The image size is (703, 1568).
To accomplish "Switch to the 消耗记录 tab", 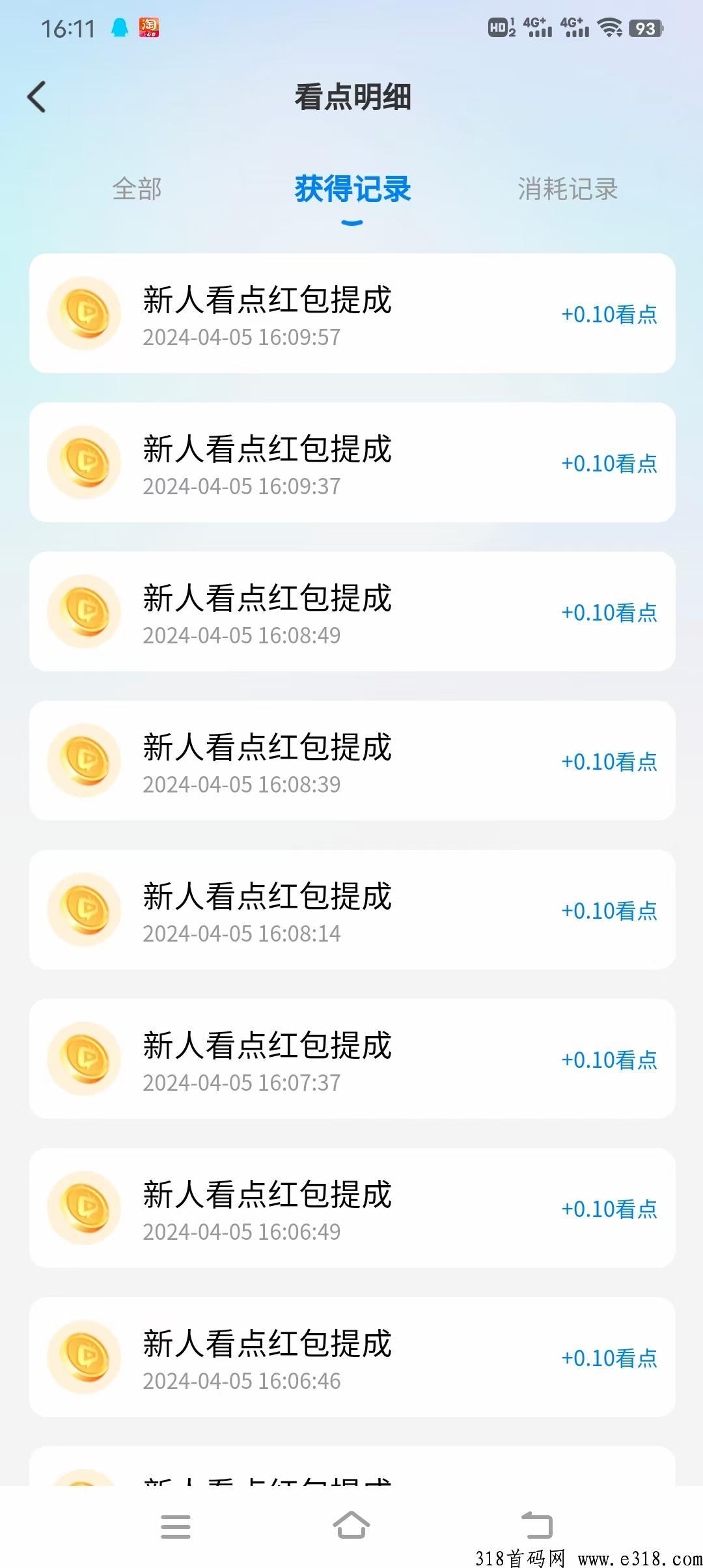I will [x=568, y=189].
